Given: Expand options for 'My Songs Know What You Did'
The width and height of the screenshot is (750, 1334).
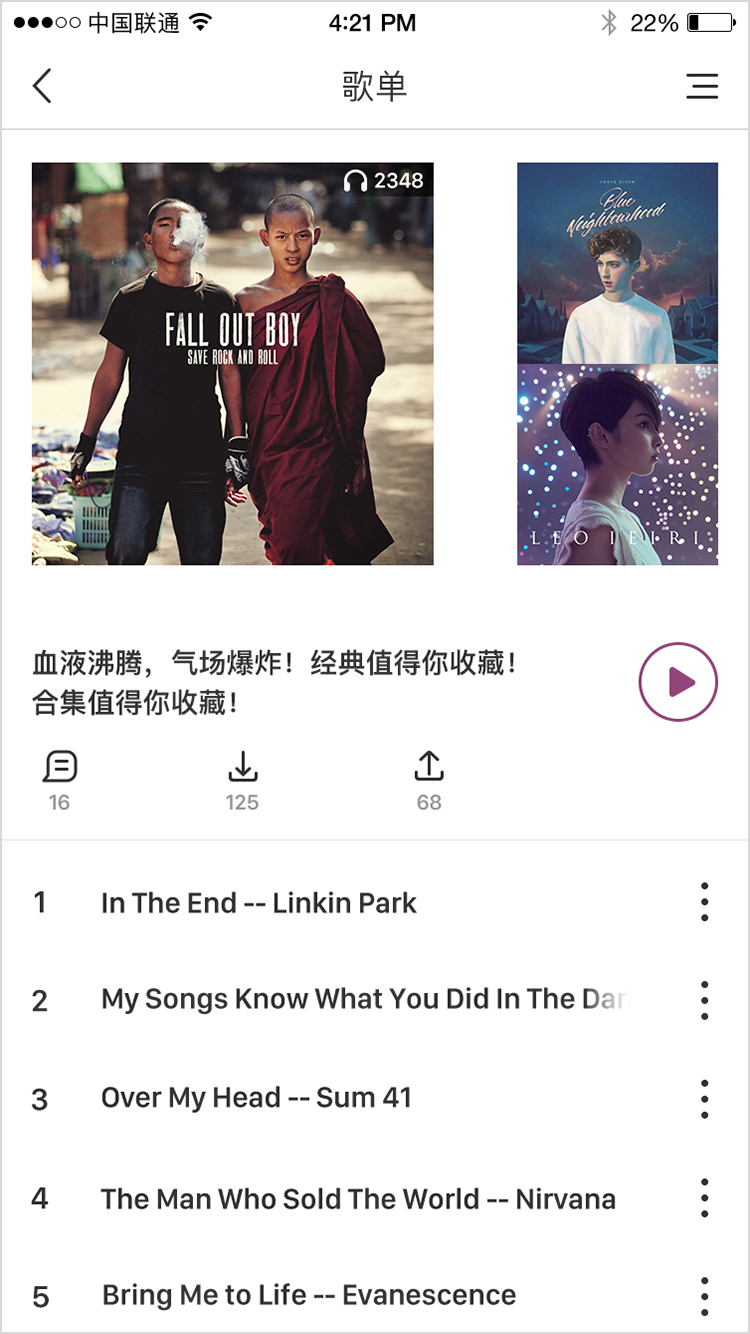Looking at the screenshot, I should [x=704, y=1000].
